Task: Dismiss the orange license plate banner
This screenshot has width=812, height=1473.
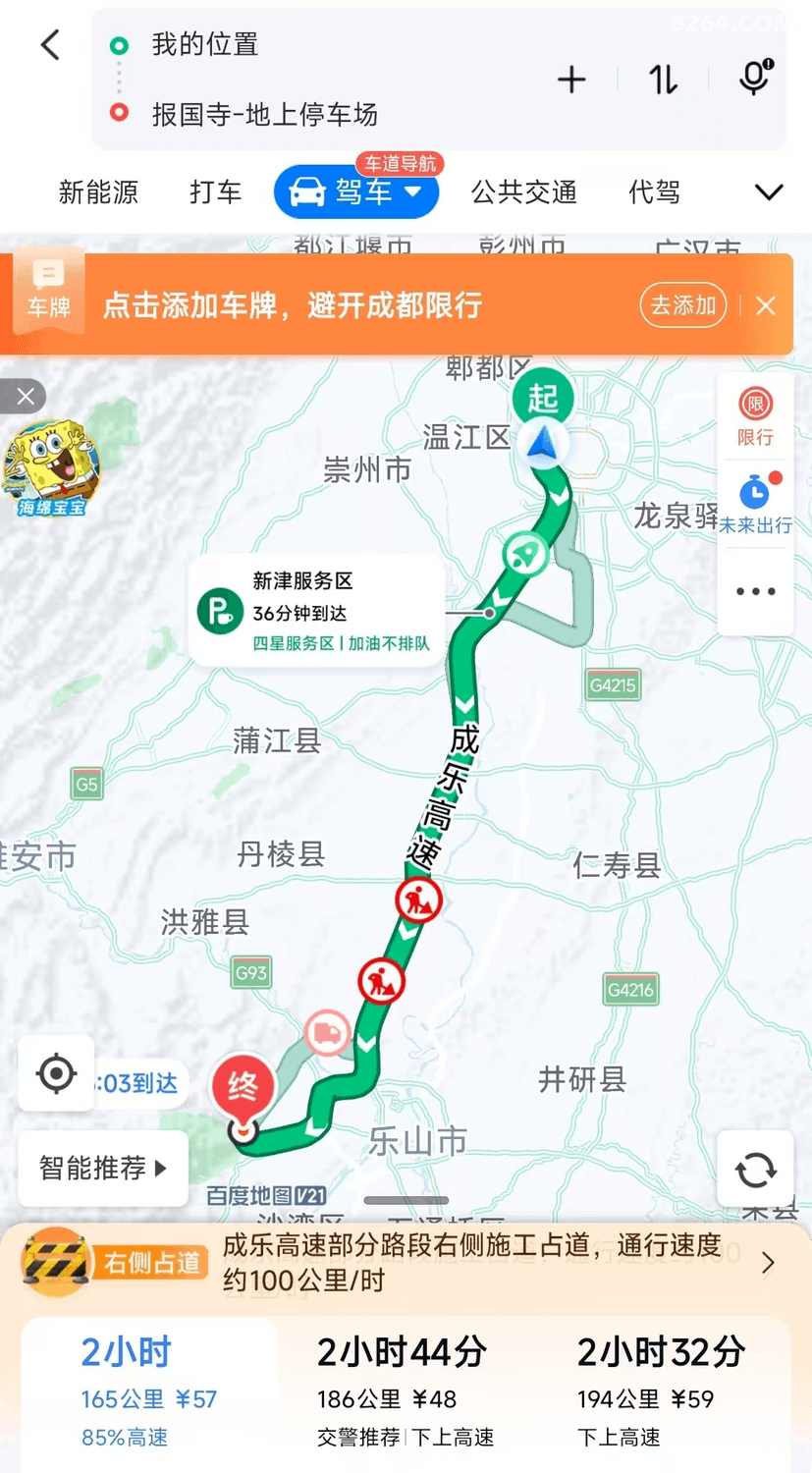Action: tap(766, 305)
